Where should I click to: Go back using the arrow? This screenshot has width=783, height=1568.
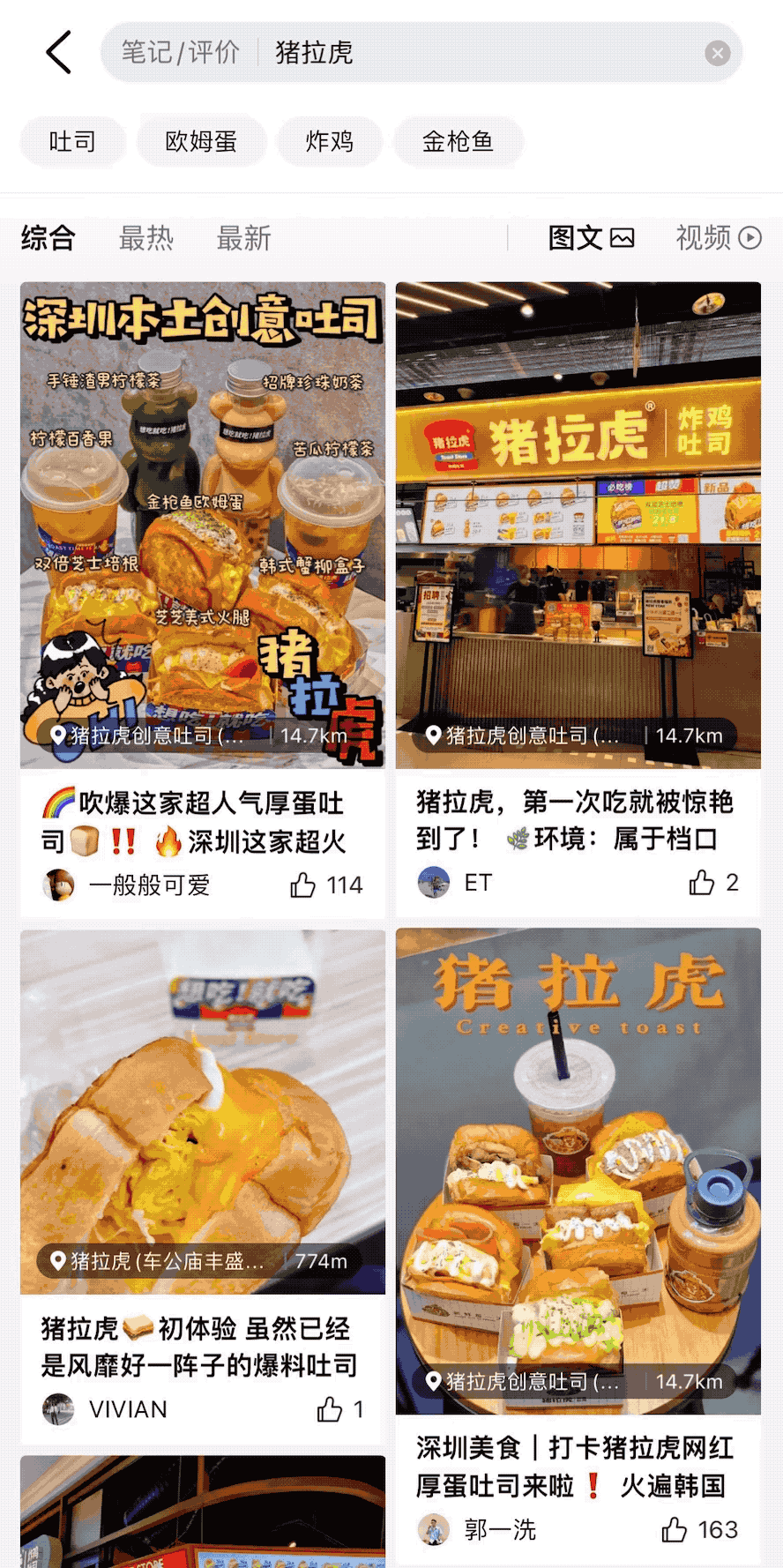tap(58, 52)
